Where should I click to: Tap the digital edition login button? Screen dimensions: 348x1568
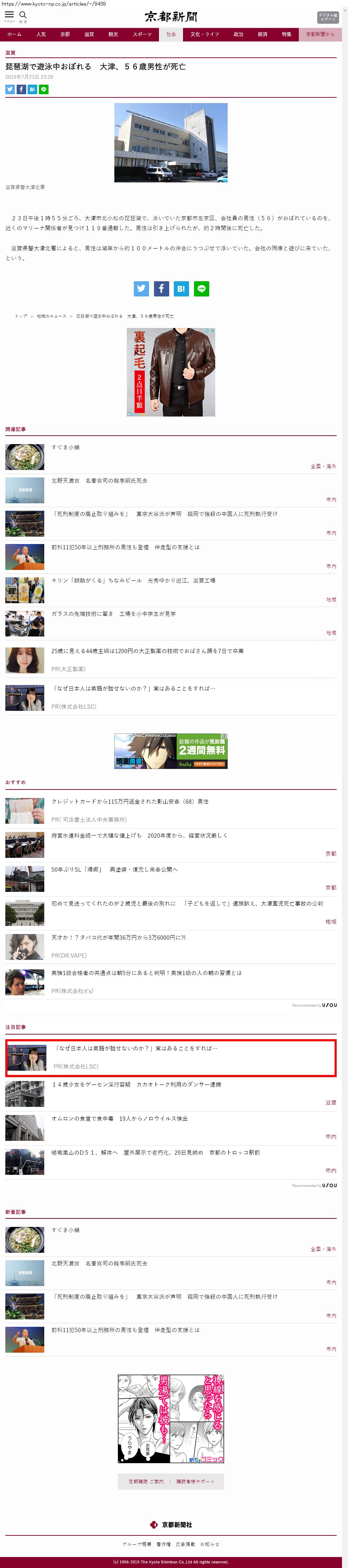(x=327, y=17)
